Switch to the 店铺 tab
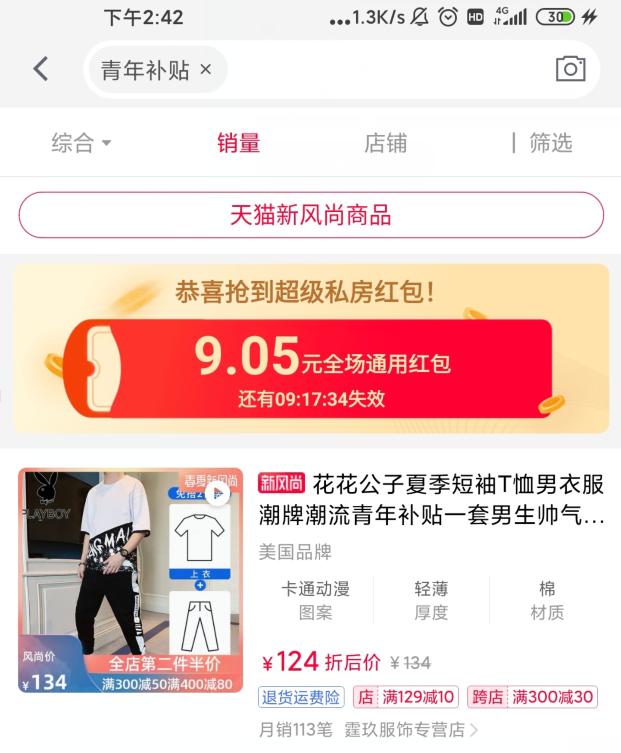621x753 pixels. (x=385, y=143)
